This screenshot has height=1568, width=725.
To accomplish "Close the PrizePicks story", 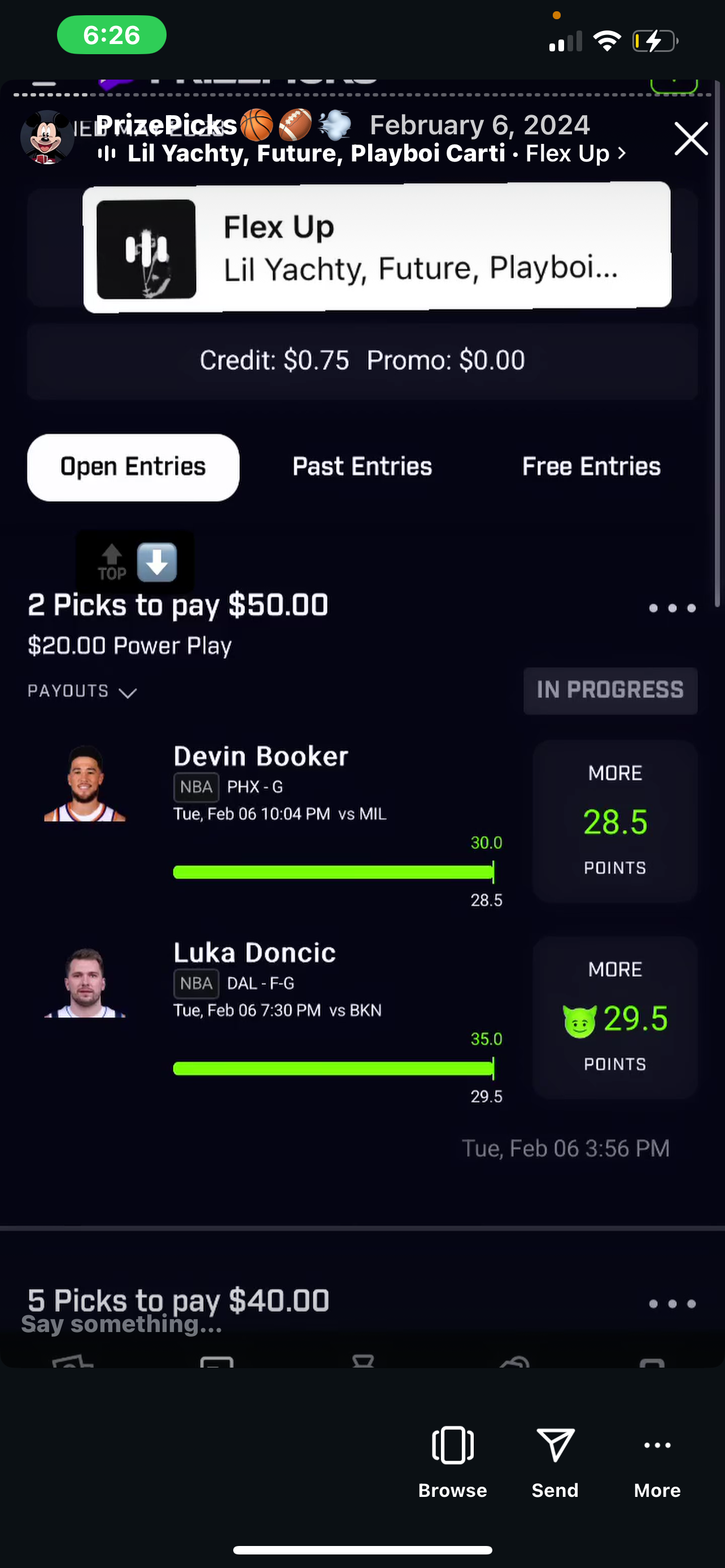I will pyautogui.click(x=691, y=139).
